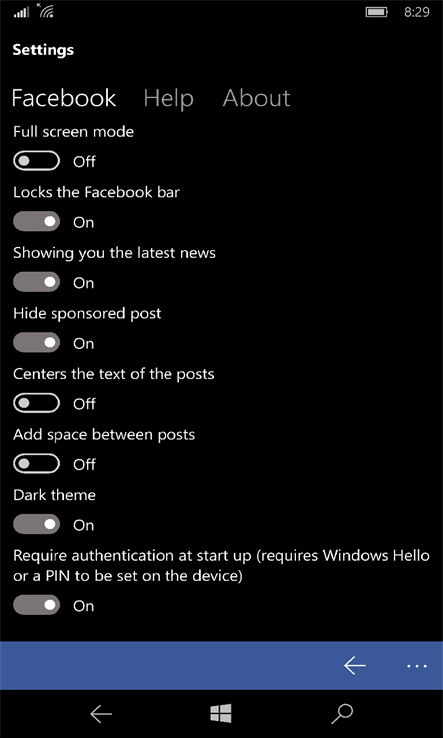
Task: Turn off Locks the Facebook bar
Action: click(37, 222)
